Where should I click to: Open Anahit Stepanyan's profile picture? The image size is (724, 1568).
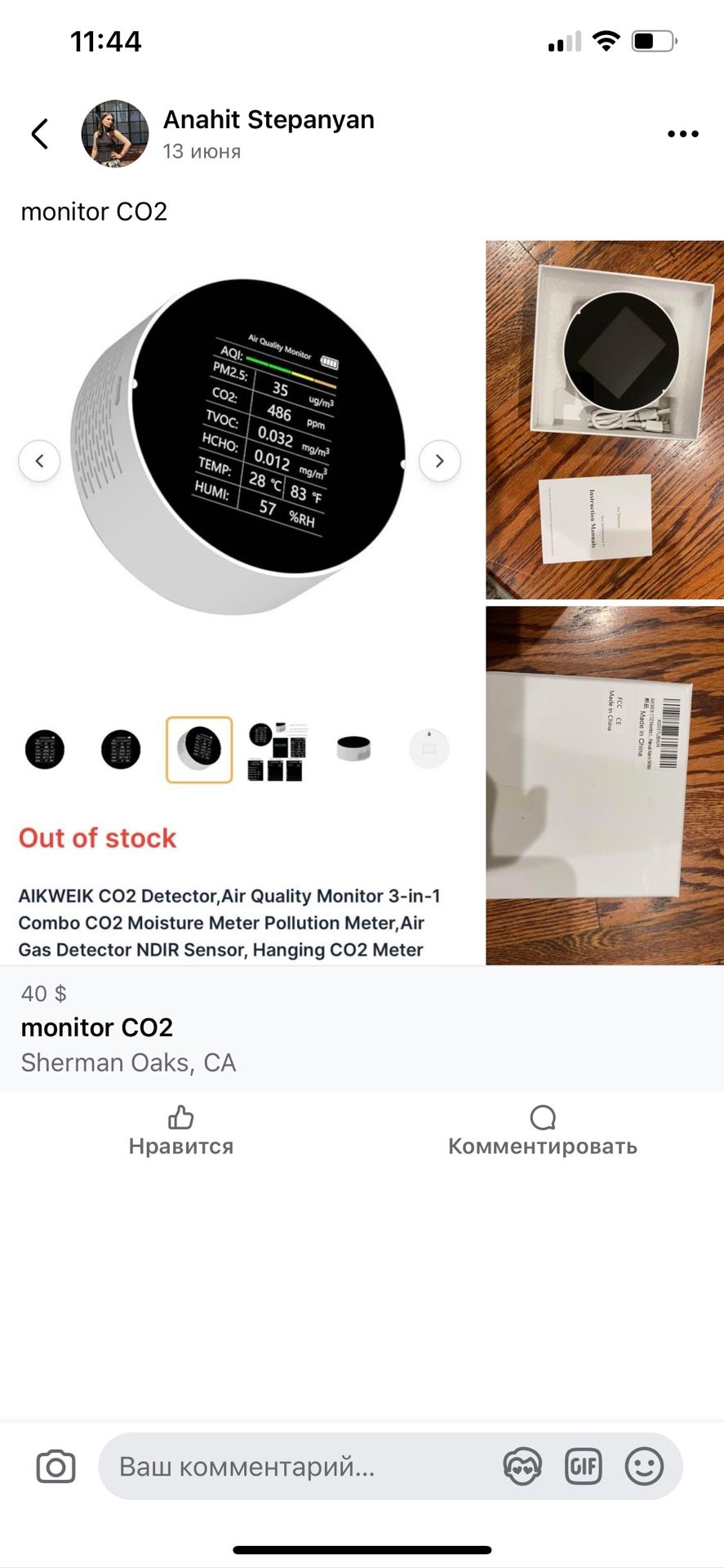[x=115, y=134]
